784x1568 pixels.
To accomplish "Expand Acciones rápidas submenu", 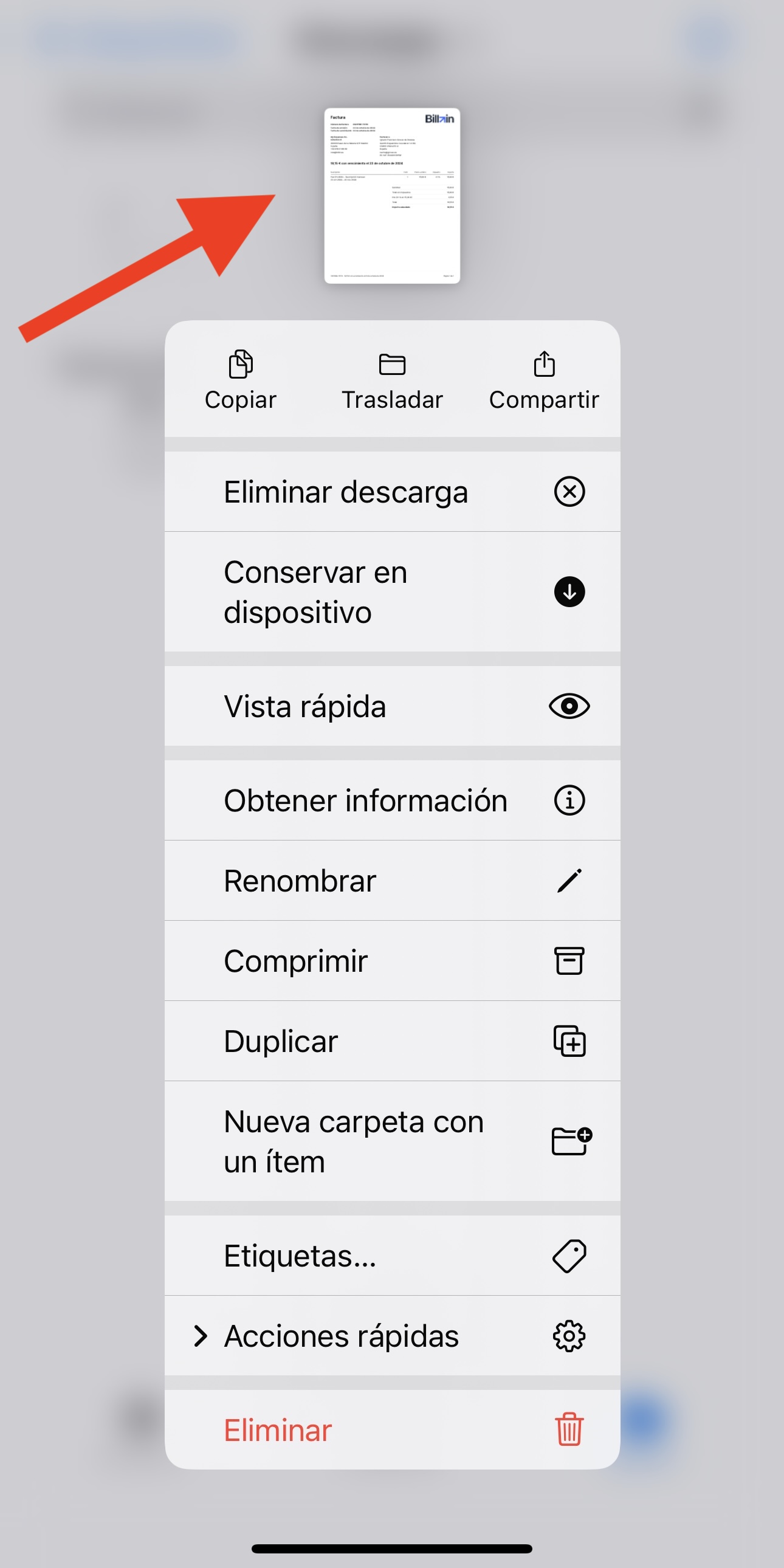I will (392, 1336).
